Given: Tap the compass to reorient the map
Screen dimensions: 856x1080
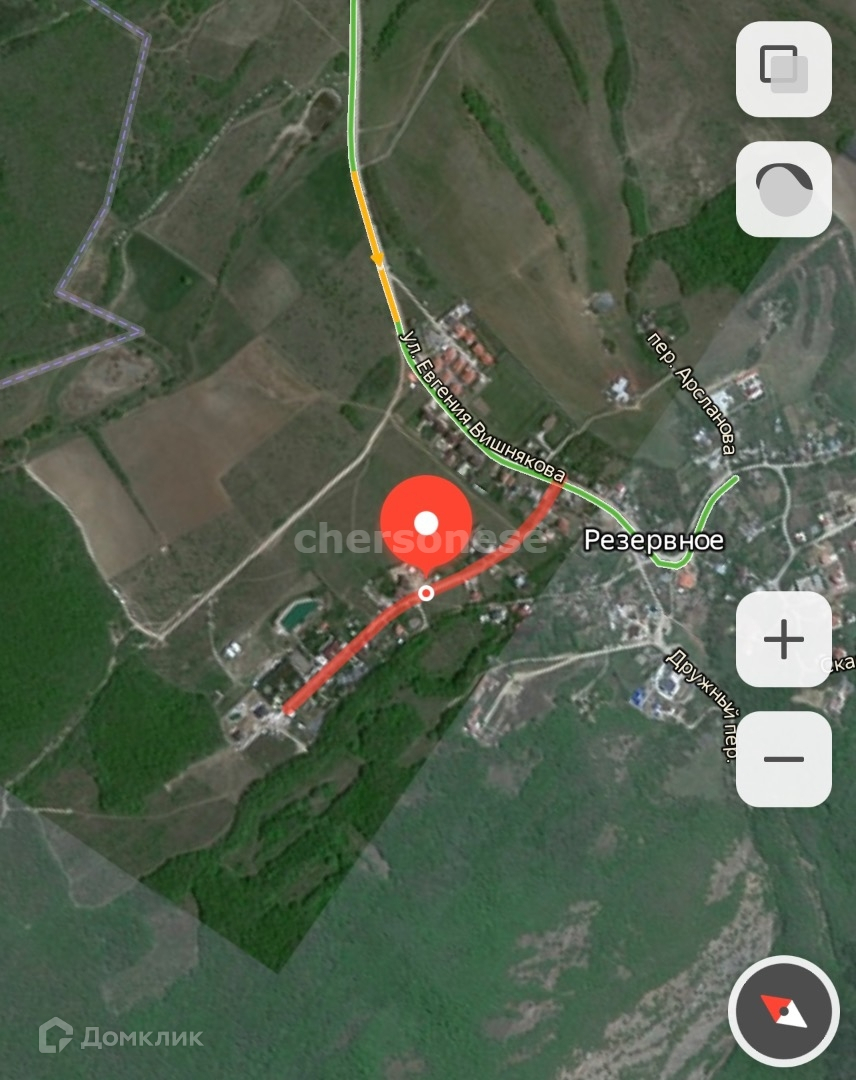Looking at the screenshot, I should [x=784, y=1013].
